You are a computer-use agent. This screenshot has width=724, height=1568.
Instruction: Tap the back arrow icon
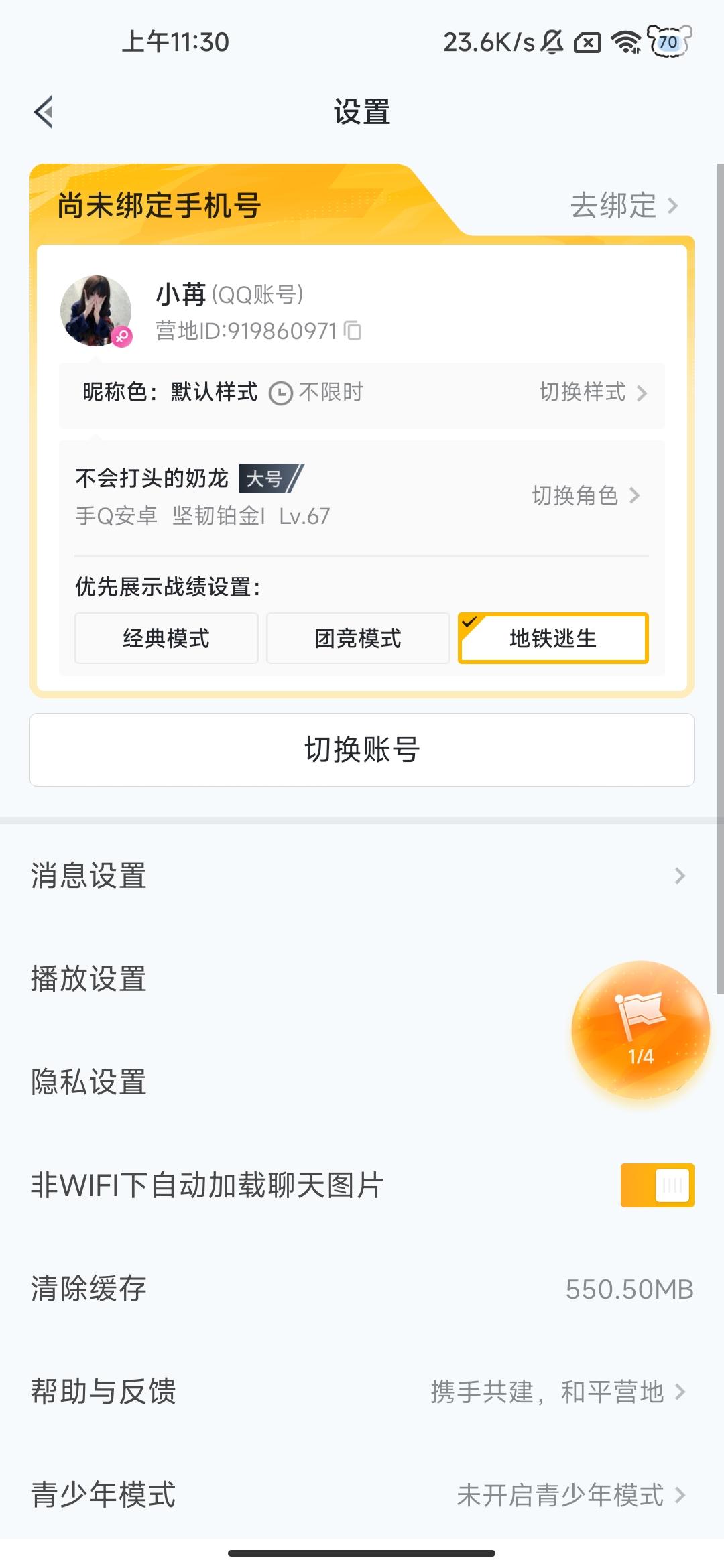click(x=44, y=111)
